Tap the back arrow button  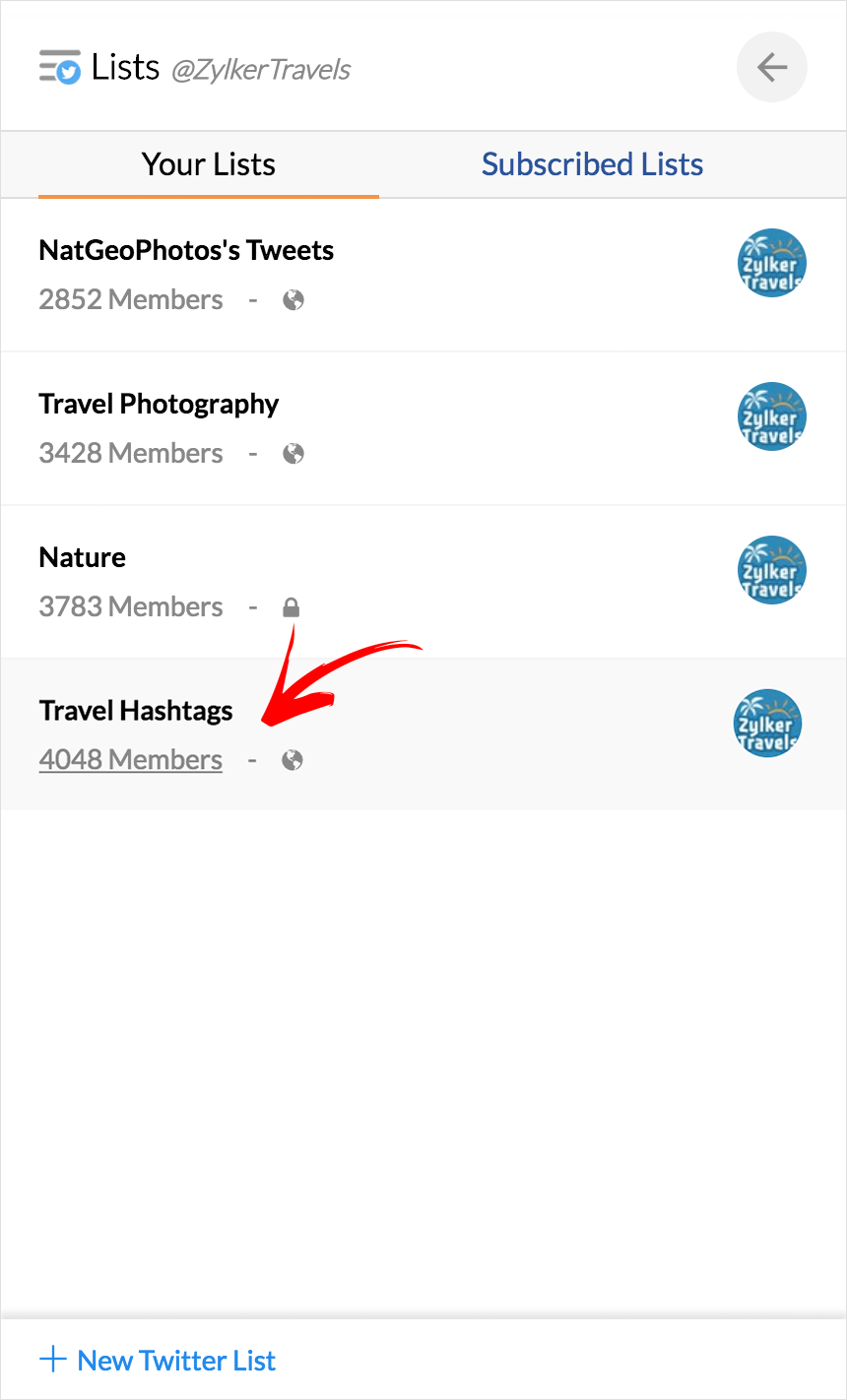click(771, 67)
